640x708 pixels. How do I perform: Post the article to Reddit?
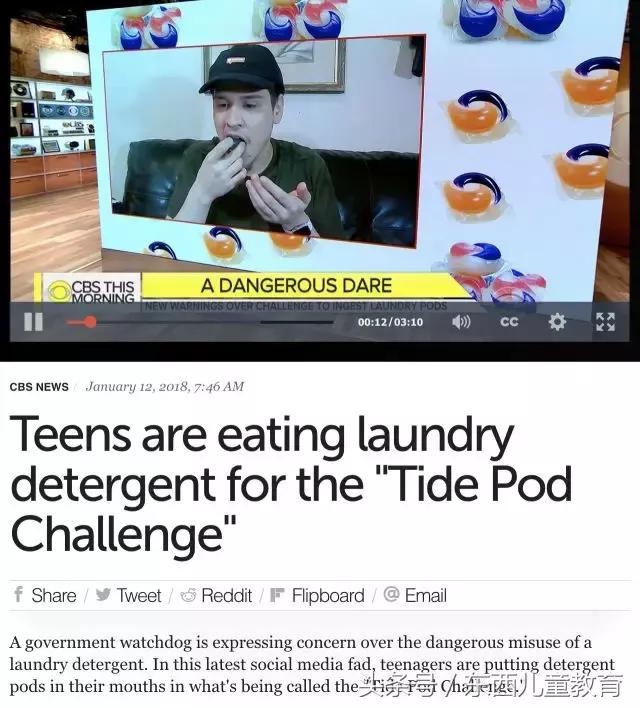216,595
